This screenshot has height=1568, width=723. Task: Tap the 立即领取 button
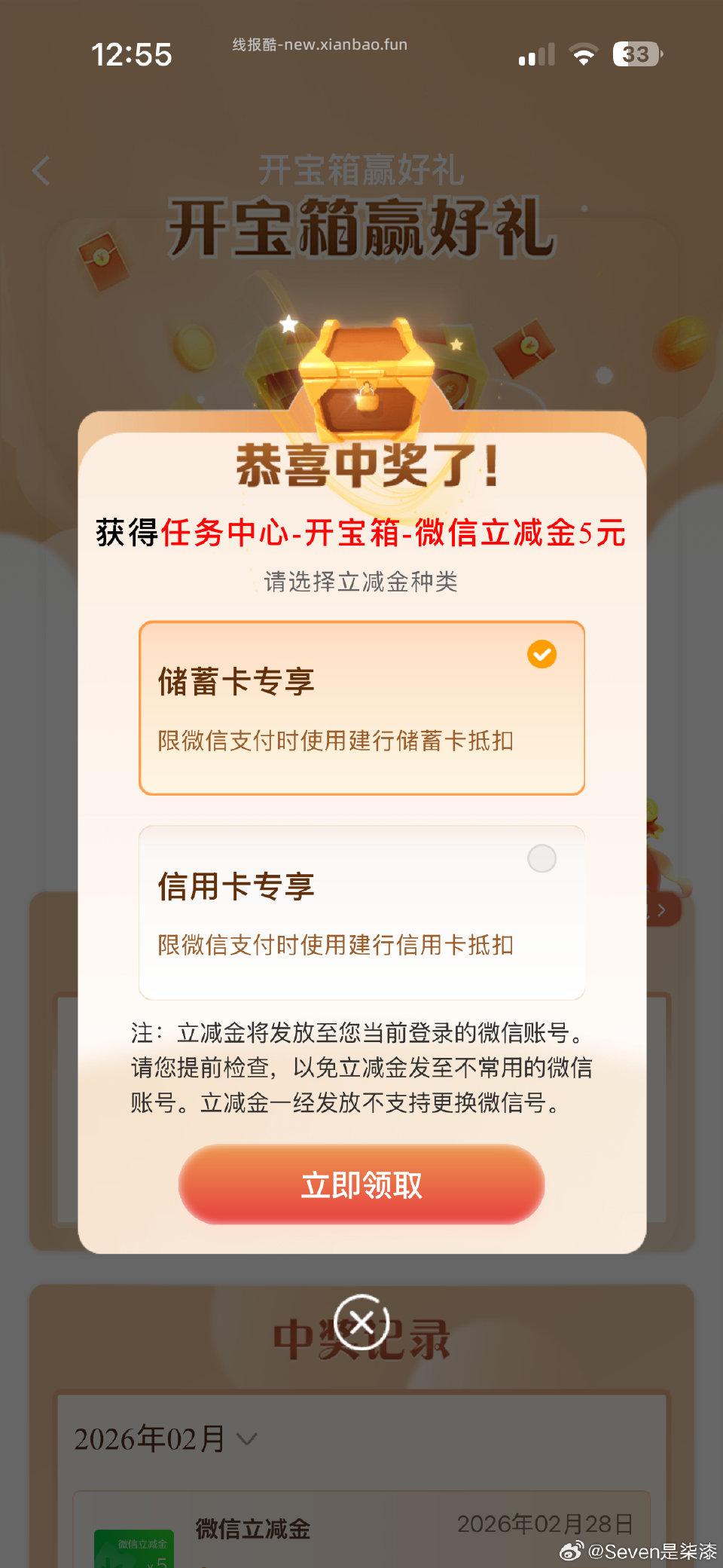361,1184
